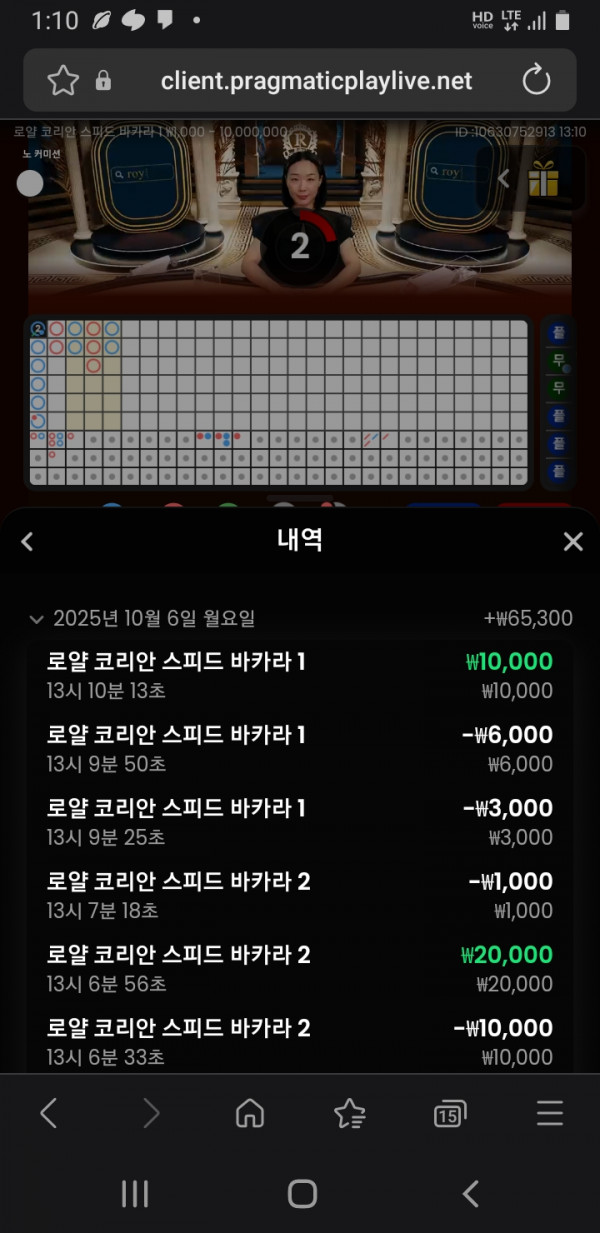Collapse the 2025년 10월 6일 월요일 section
Screen dimensions: 600x1233
[37, 619]
